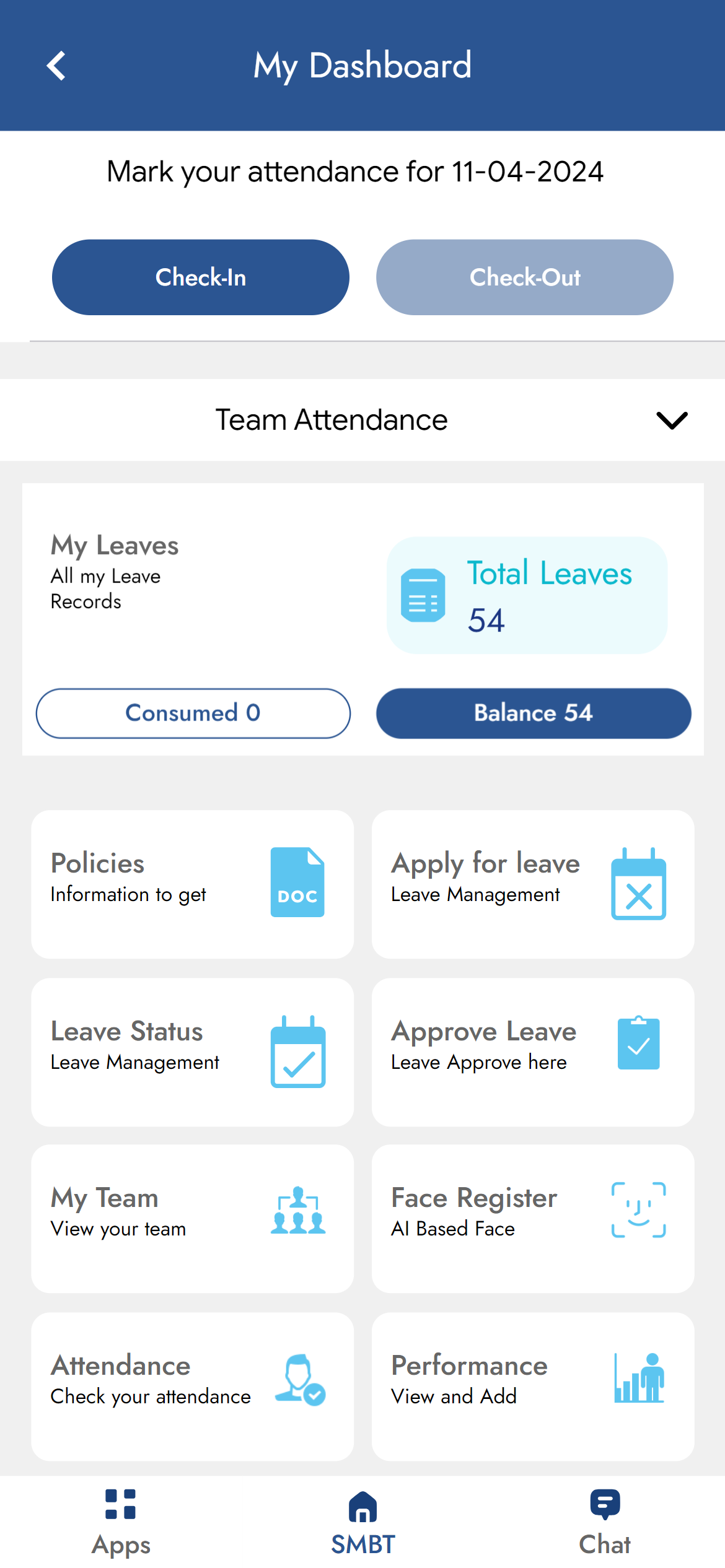725x1568 pixels.
Task: Switch to the Apps tab
Action: 121,1522
